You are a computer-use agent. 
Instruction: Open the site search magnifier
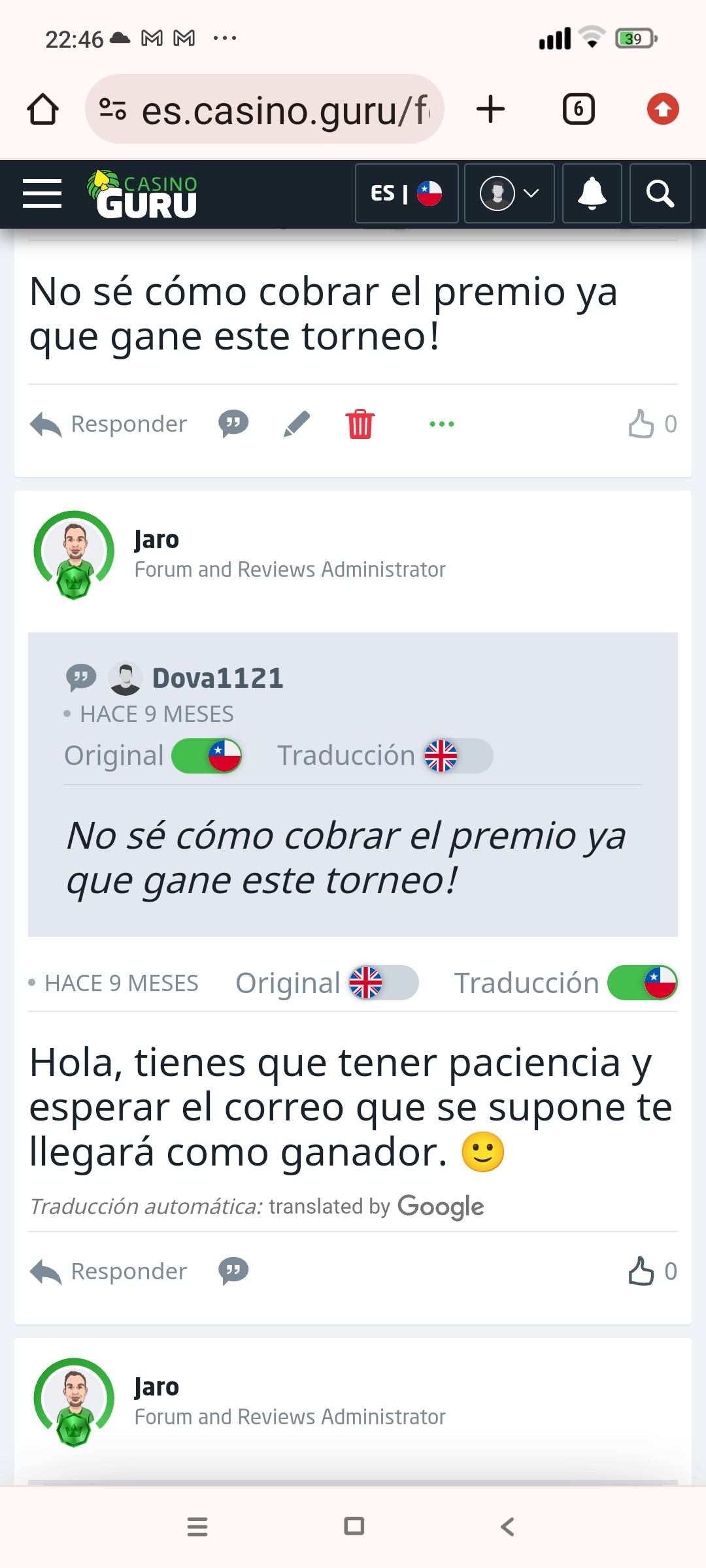tap(660, 193)
